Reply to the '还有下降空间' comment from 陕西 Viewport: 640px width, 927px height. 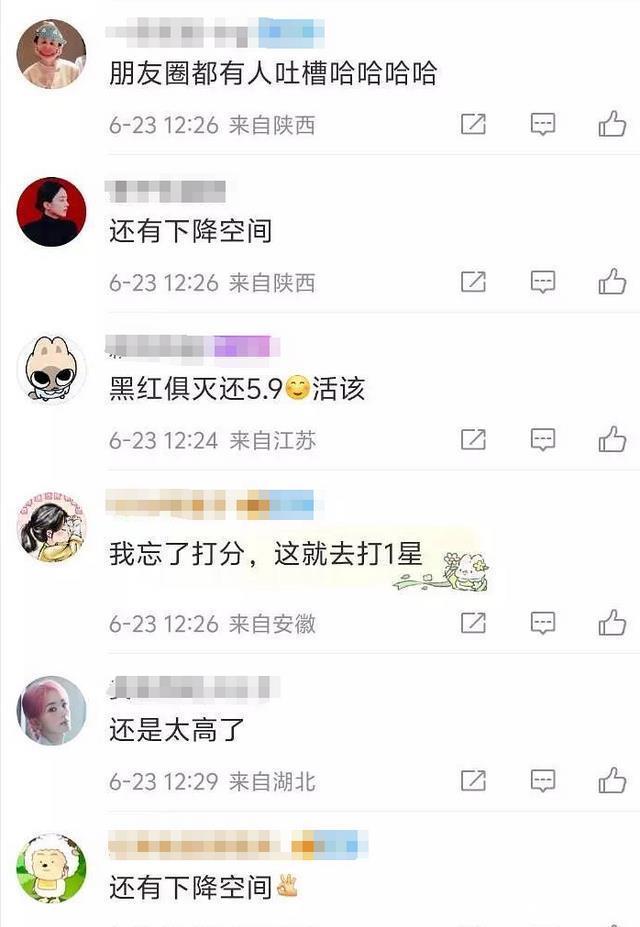tap(542, 282)
